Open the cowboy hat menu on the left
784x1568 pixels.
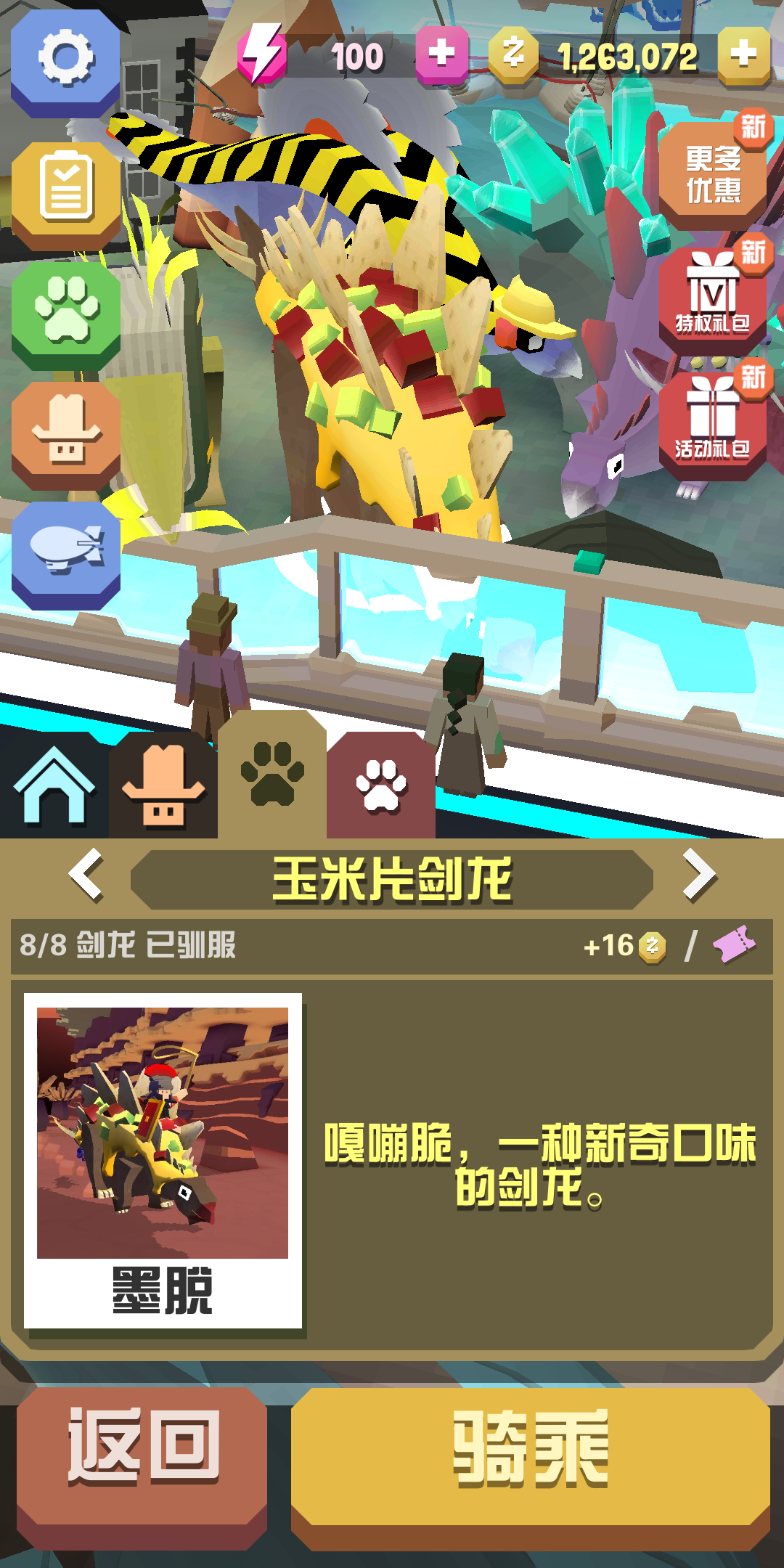coord(65,433)
